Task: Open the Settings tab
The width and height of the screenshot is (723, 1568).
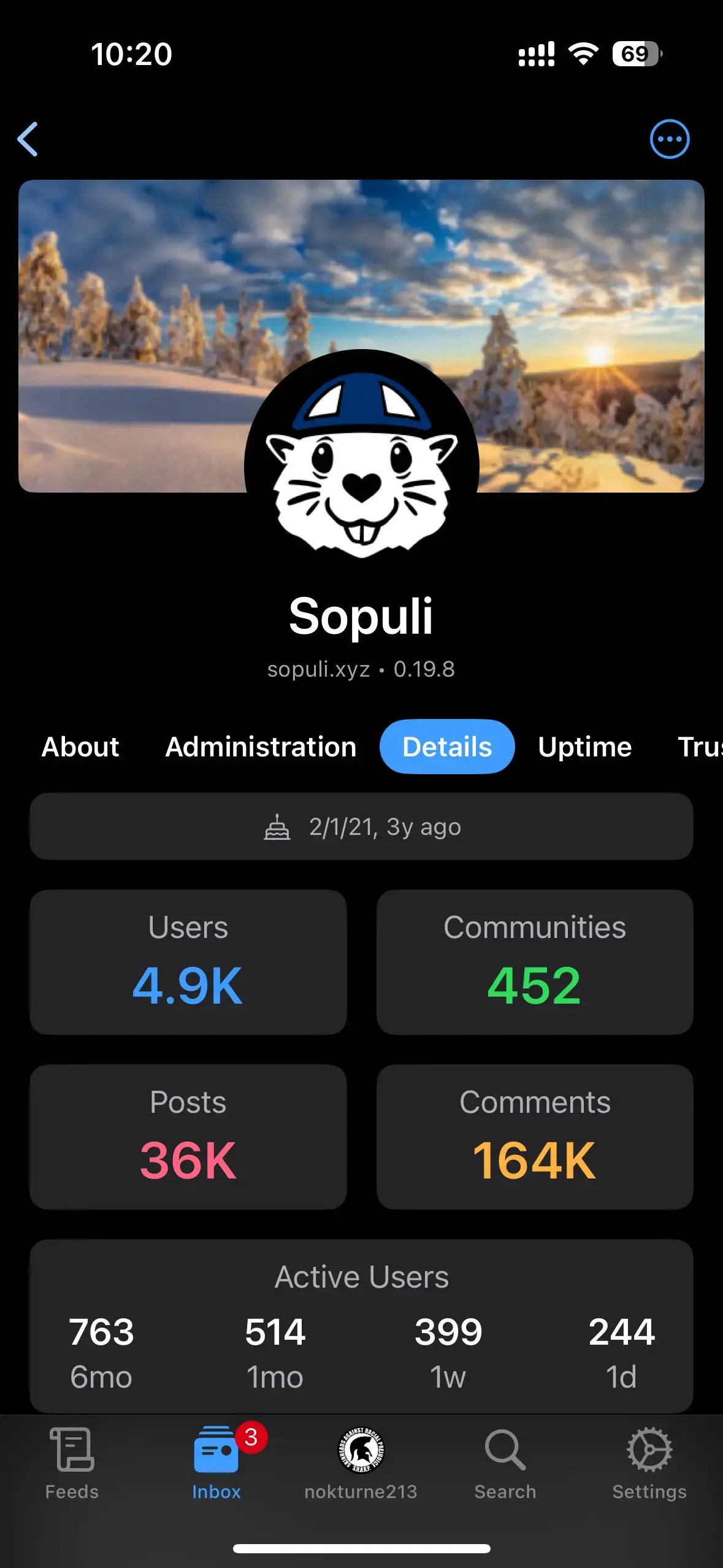Action: [649, 1463]
